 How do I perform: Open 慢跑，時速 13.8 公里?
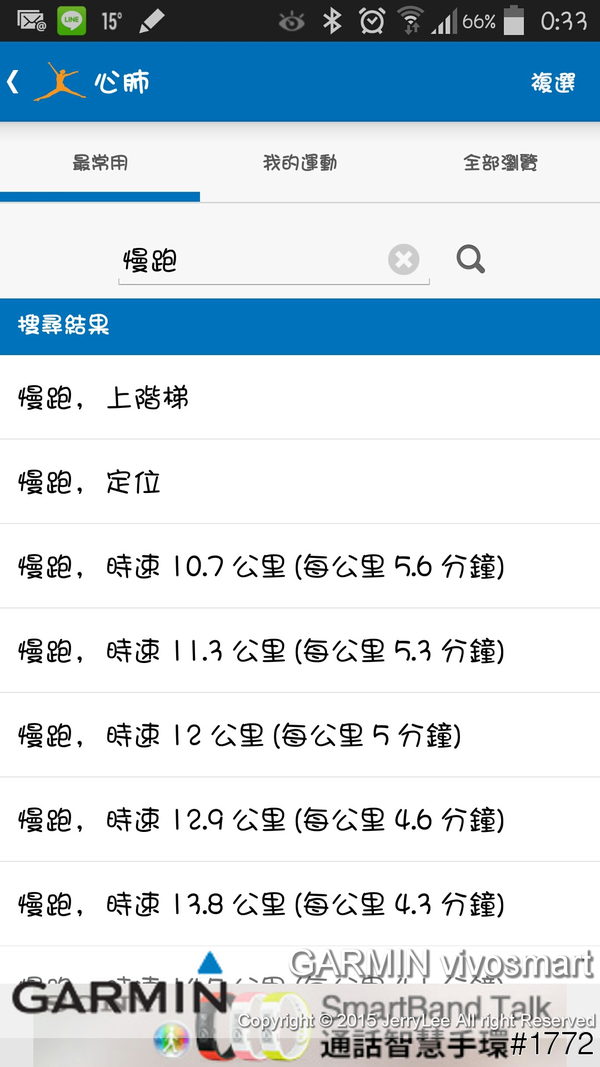pos(300,905)
